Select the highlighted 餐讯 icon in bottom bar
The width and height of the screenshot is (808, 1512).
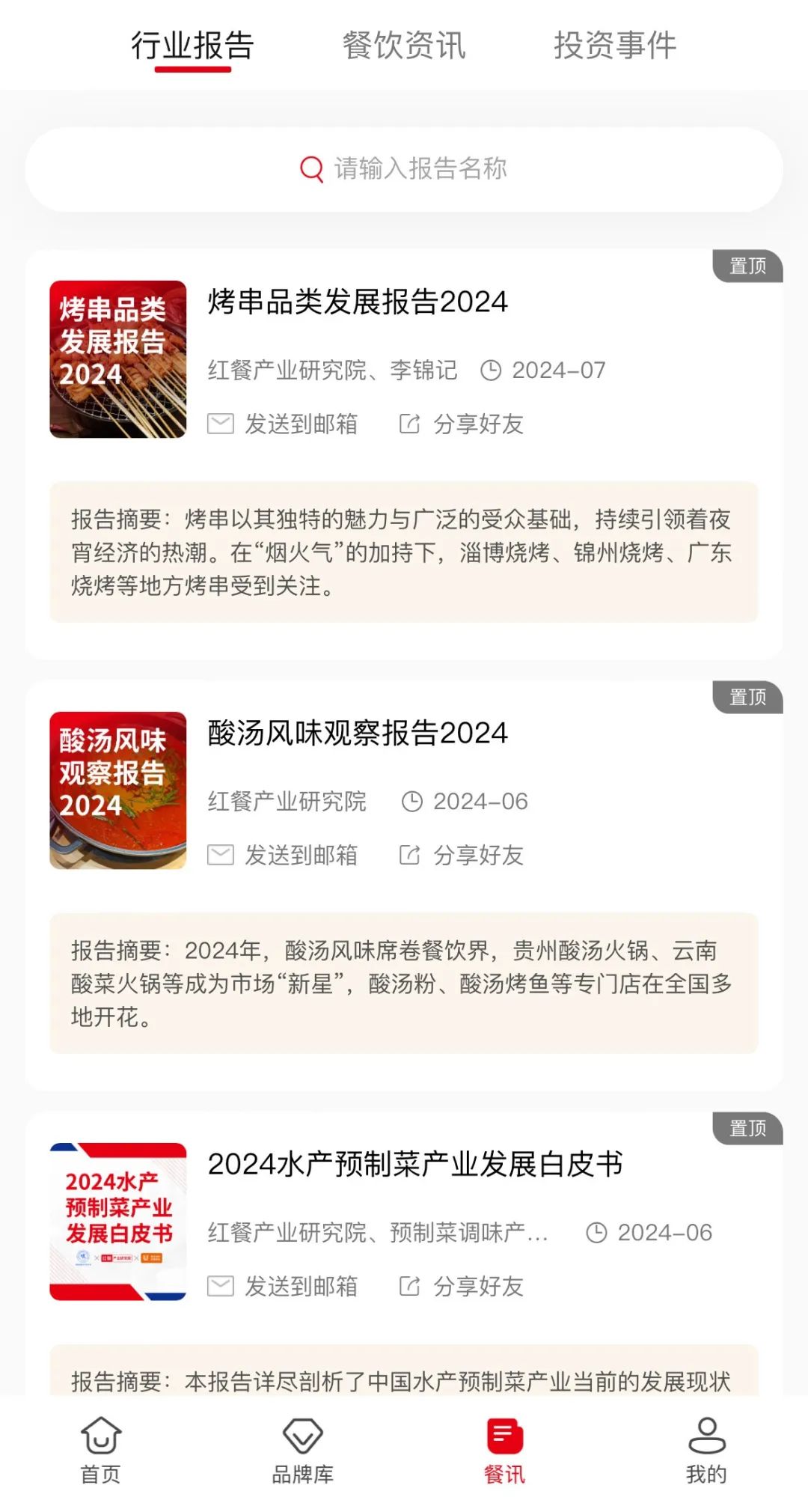coord(505,1436)
